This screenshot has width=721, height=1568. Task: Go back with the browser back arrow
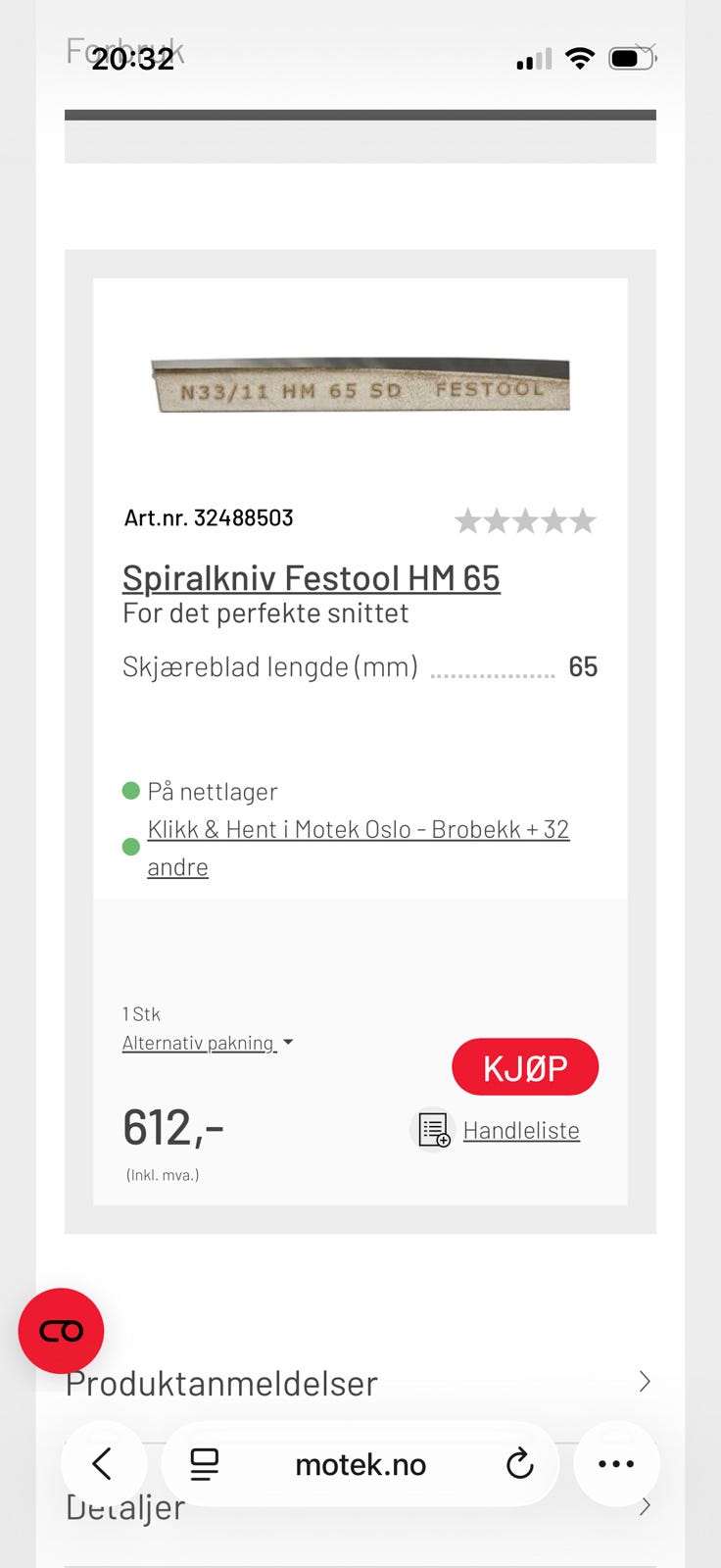tap(103, 1464)
